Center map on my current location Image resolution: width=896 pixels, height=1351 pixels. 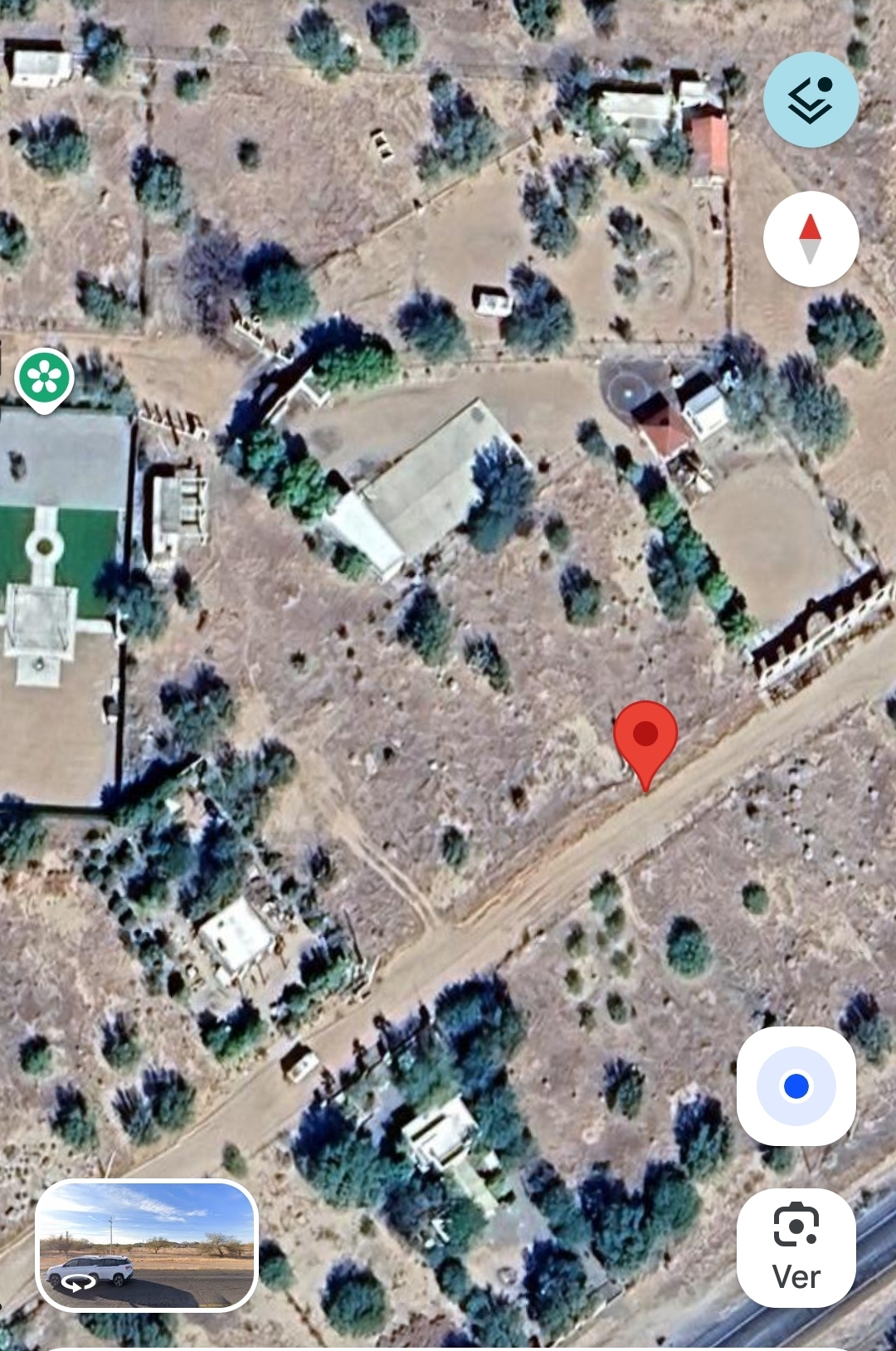click(x=796, y=1086)
